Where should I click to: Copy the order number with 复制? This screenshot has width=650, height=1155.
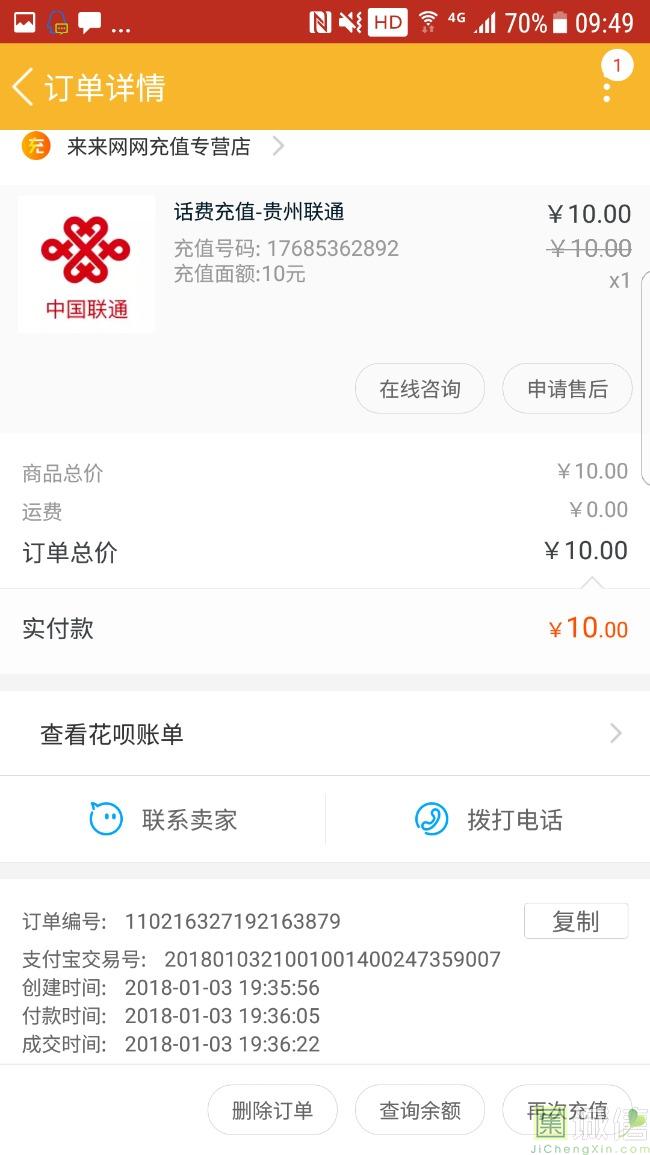tap(576, 921)
